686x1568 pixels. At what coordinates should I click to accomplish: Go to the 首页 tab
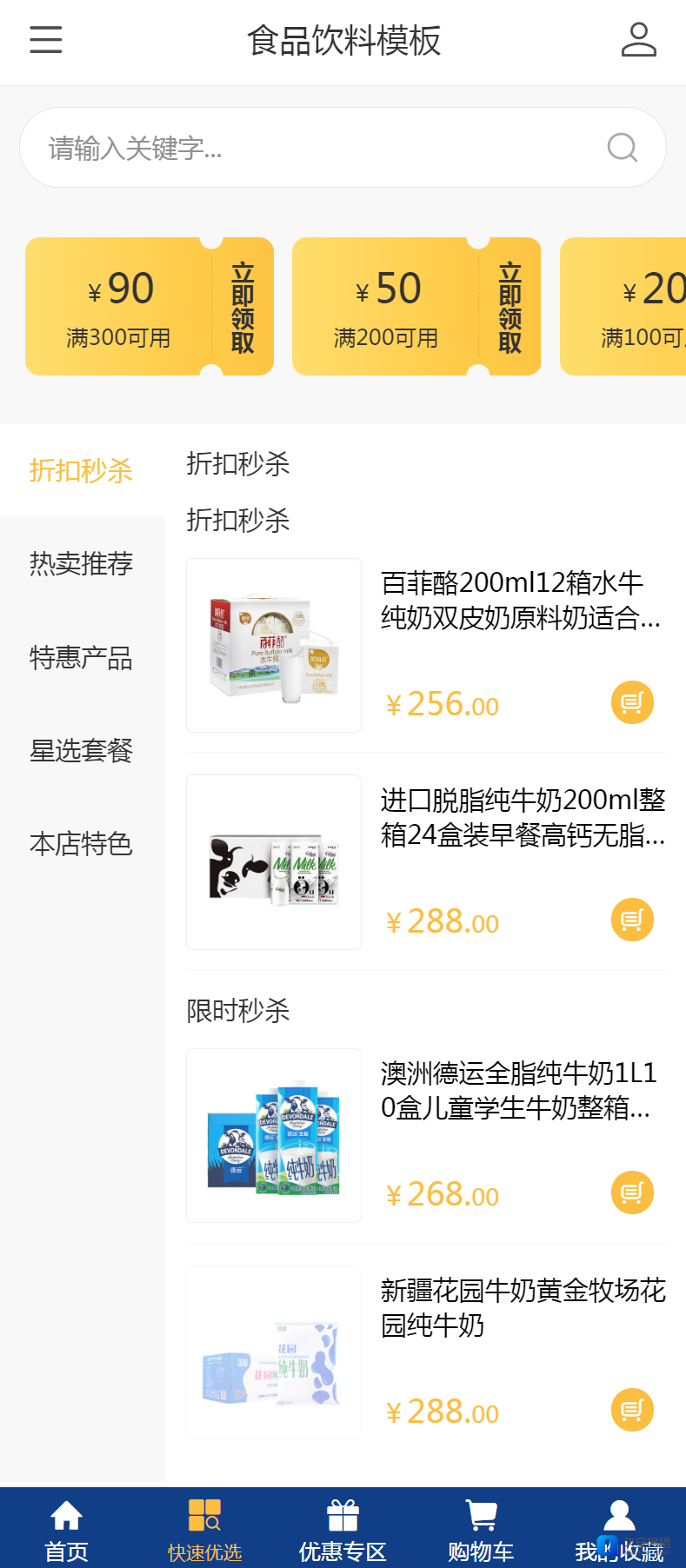67,1530
